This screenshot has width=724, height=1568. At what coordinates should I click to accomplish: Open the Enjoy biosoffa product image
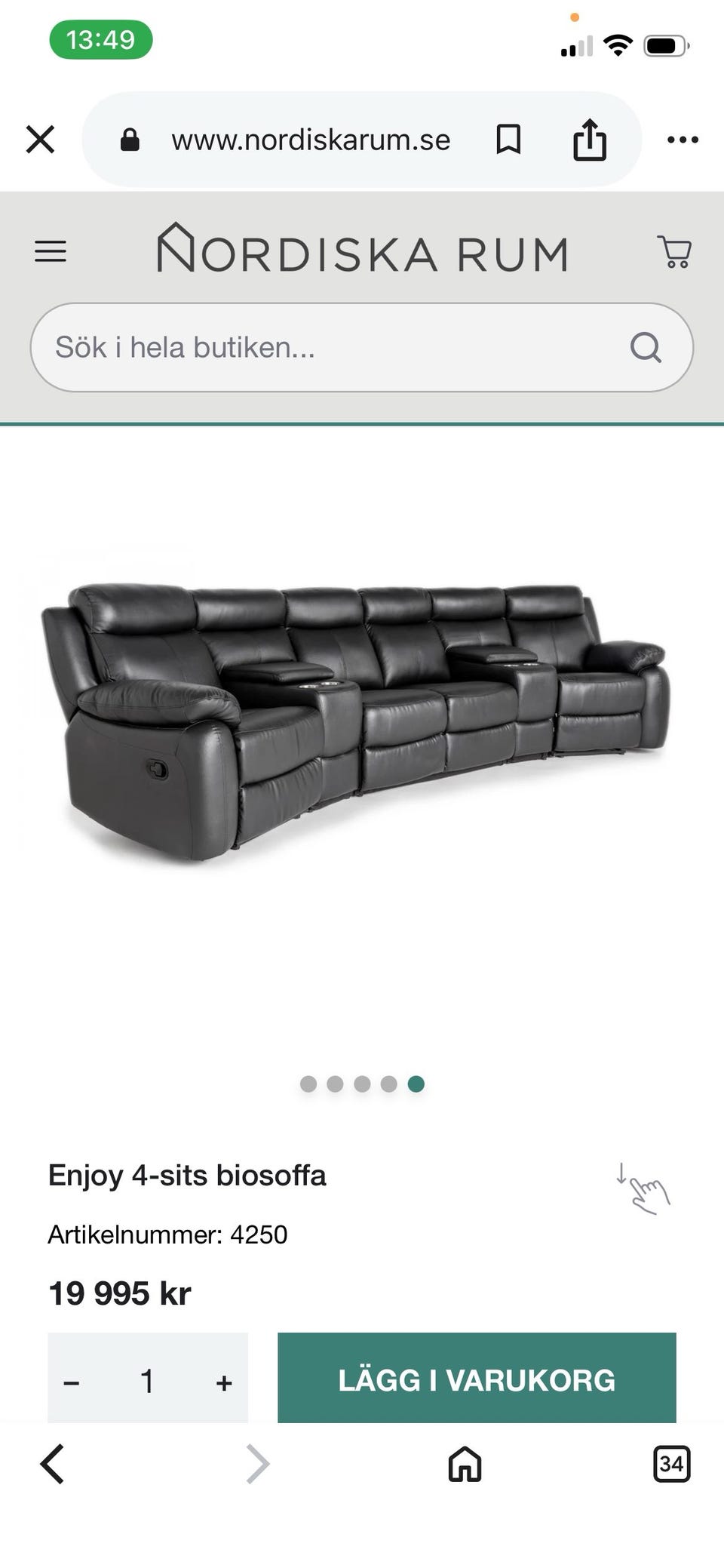coord(354,722)
